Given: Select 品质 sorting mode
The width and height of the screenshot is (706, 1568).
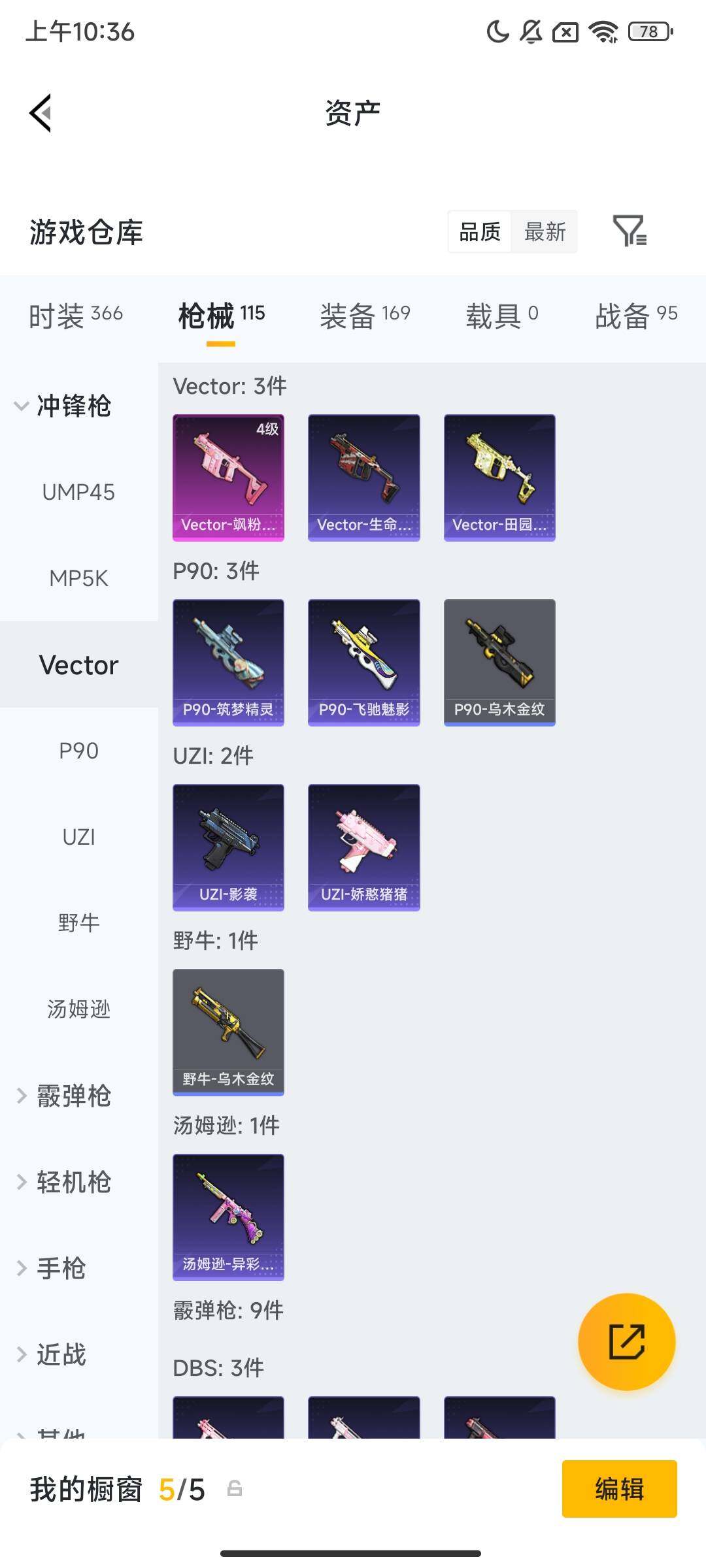Looking at the screenshot, I should tap(480, 233).
